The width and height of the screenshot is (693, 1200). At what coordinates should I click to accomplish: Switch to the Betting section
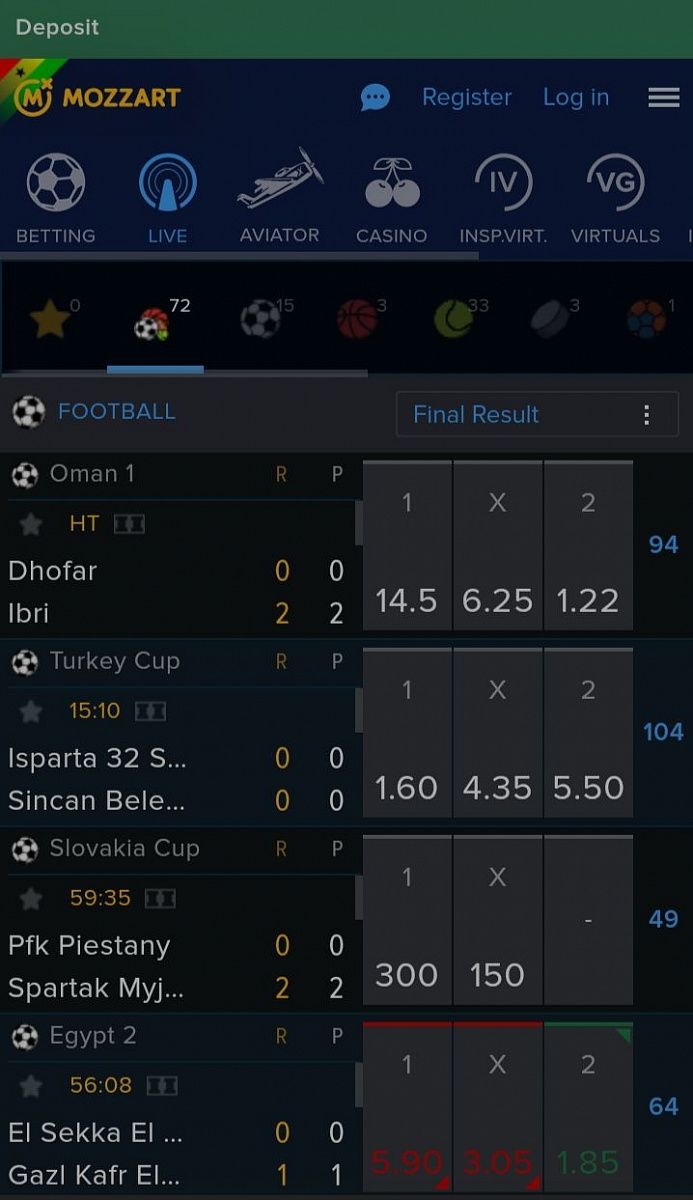56,198
